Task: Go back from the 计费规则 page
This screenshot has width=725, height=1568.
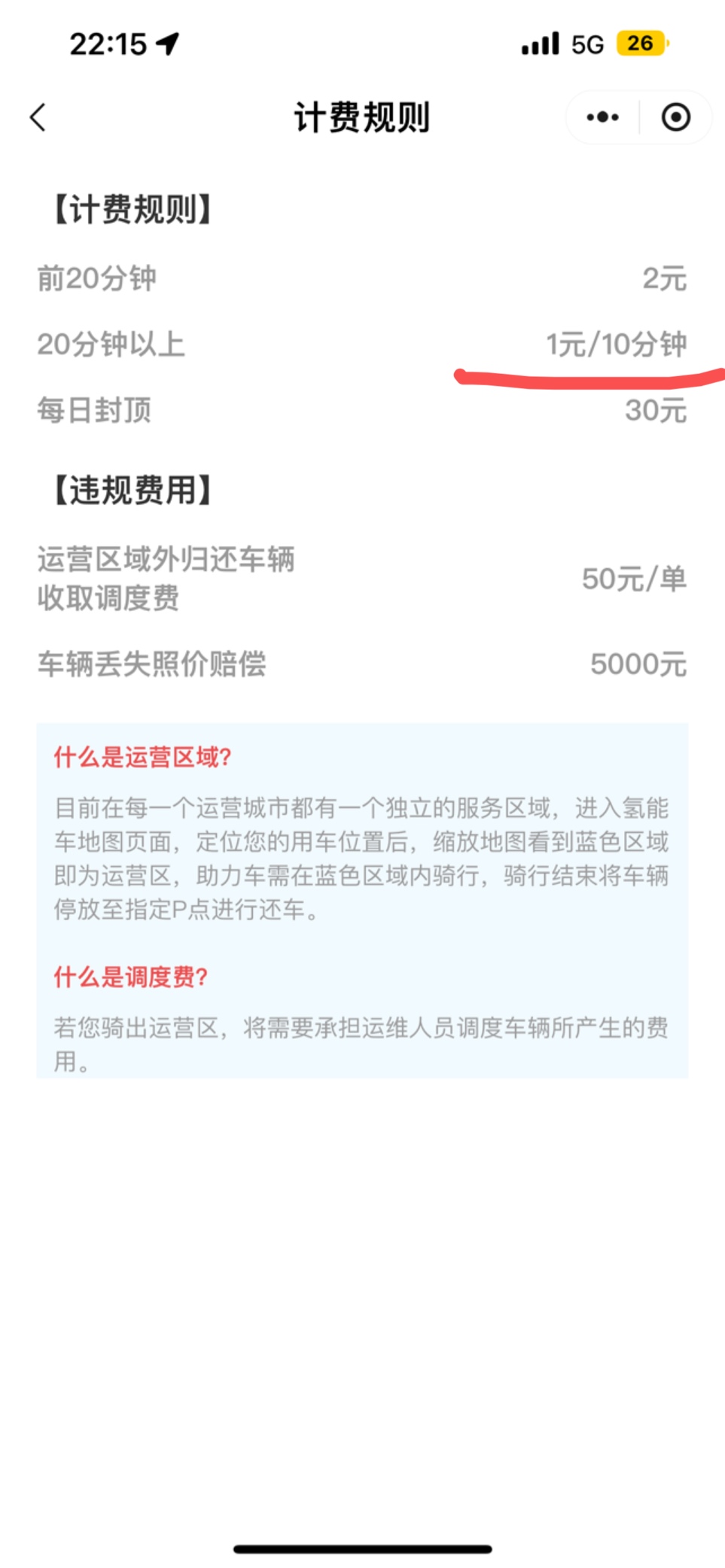Action: (x=38, y=117)
